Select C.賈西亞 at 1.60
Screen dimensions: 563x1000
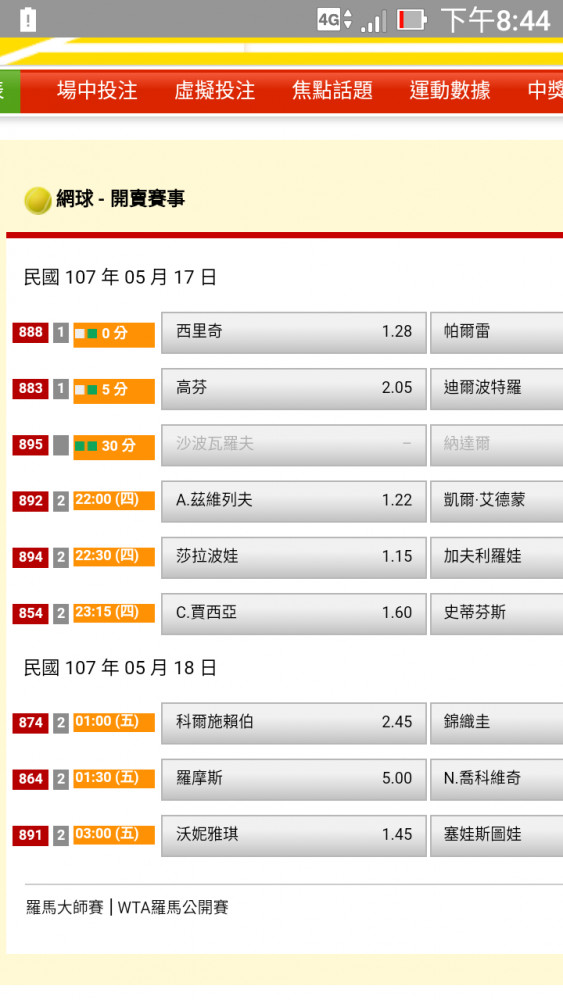pyautogui.click(x=293, y=613)
